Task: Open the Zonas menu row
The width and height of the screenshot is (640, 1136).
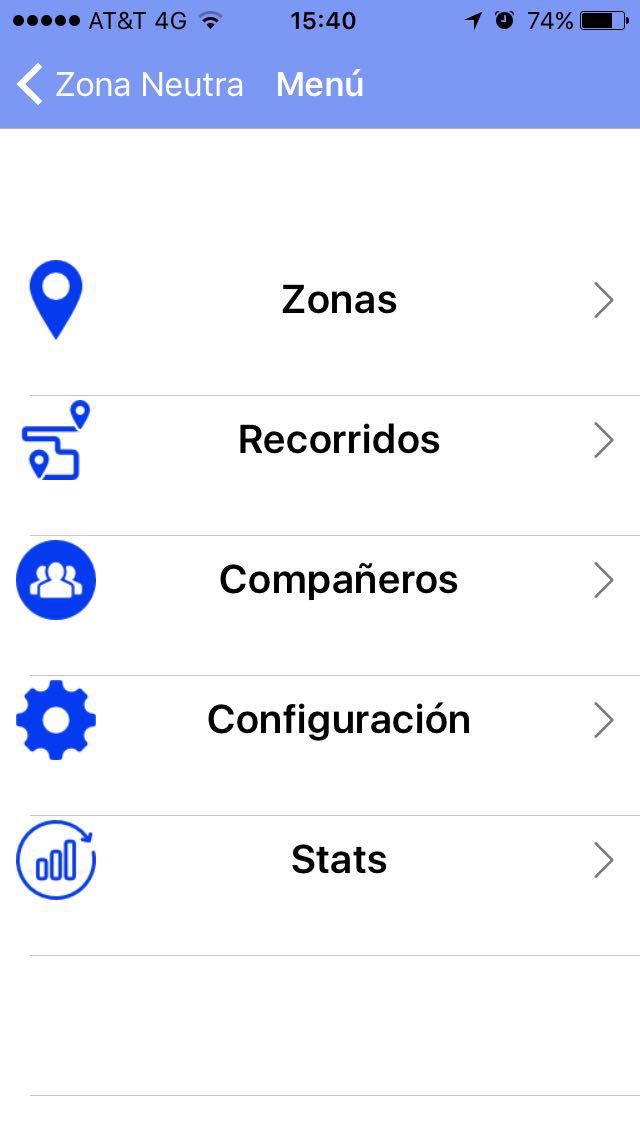Action: coord(339,300)
